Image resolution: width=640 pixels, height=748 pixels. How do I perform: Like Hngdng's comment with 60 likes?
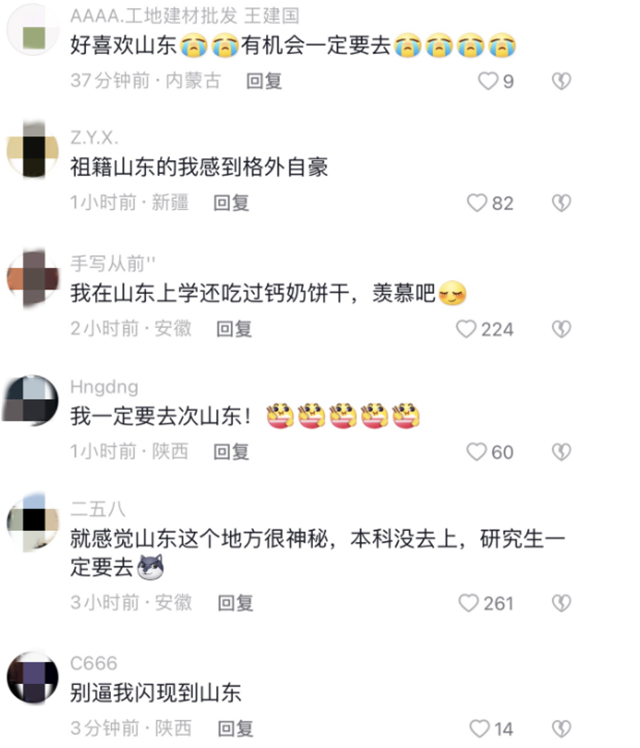[x=477, y=452]
